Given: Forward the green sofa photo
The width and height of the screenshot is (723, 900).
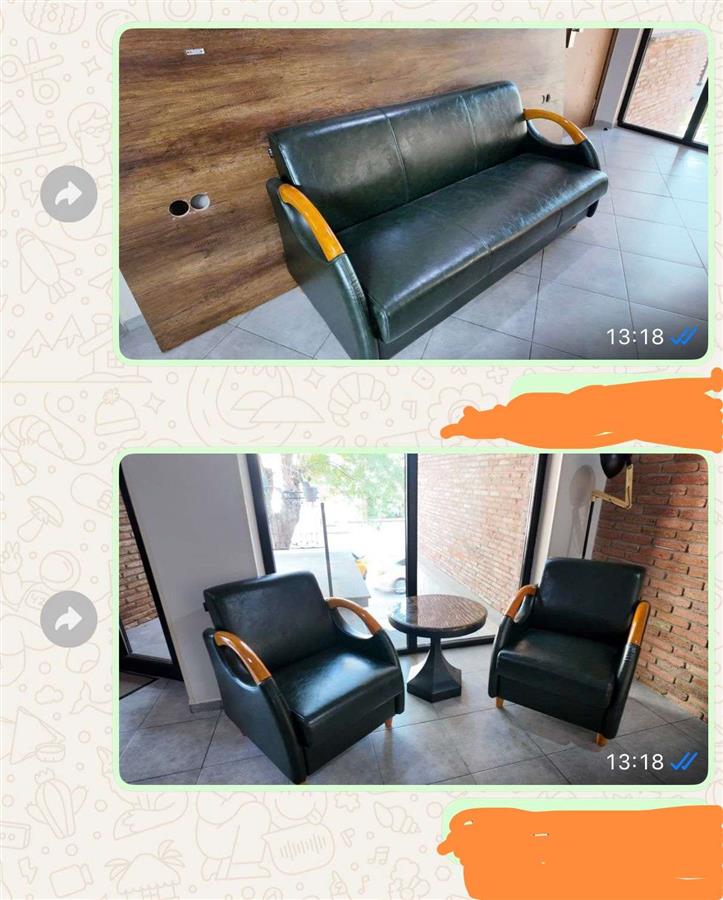Looking at the screenshot, I should point(69,194).
